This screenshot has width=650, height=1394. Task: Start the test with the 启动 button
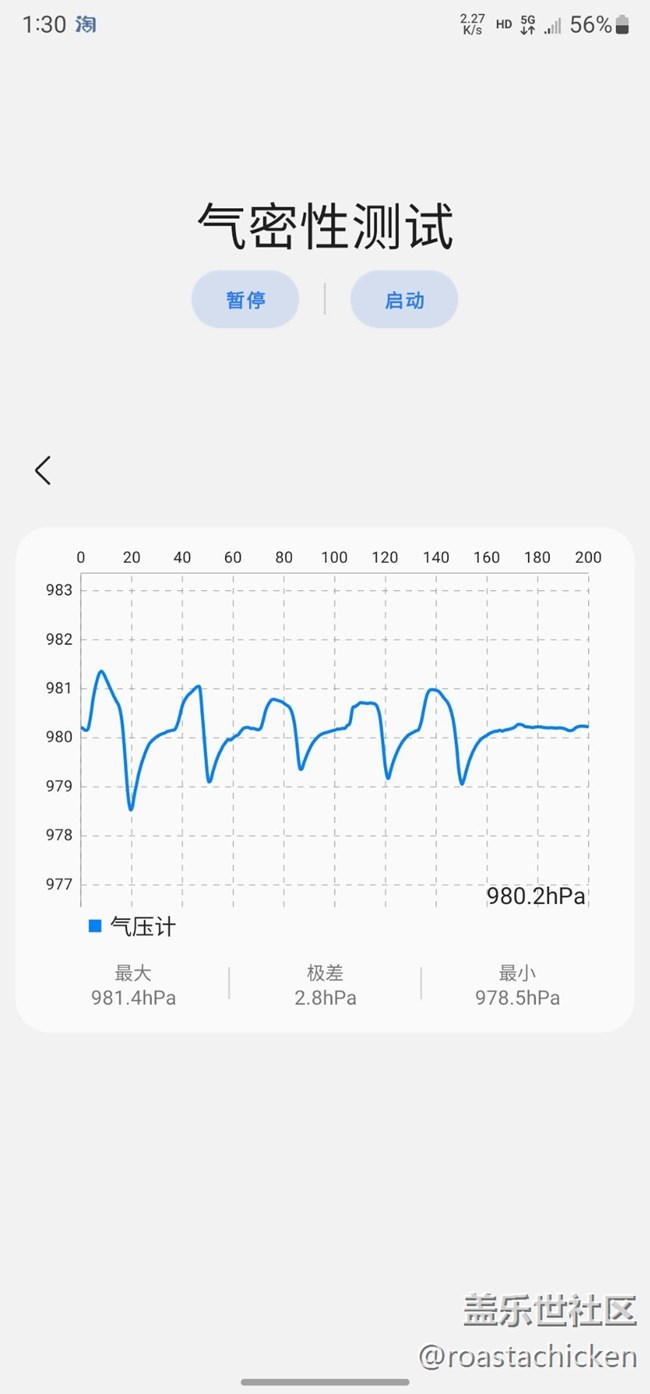point(404,299)
